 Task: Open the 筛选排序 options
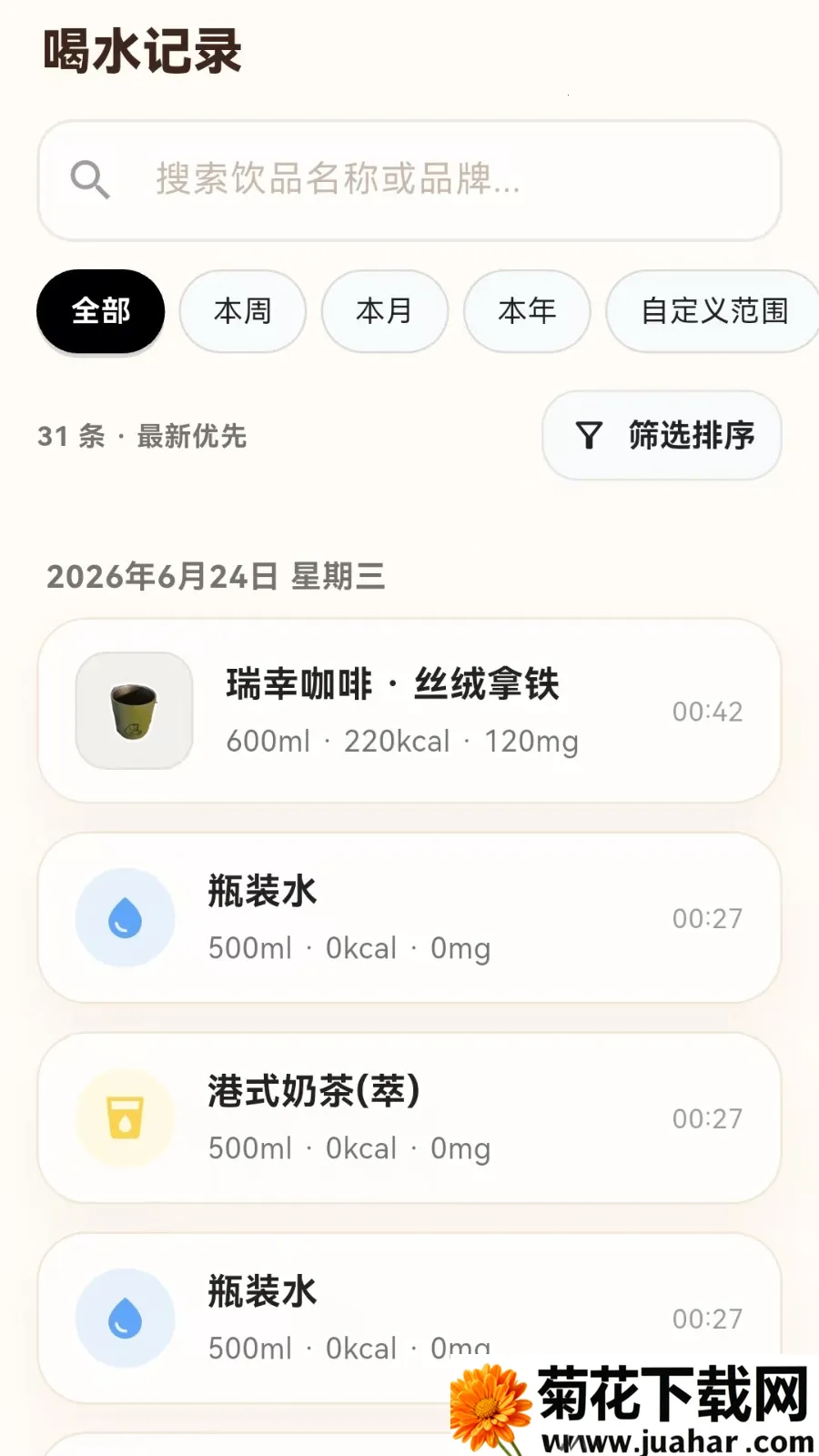(x=662, y=435)
